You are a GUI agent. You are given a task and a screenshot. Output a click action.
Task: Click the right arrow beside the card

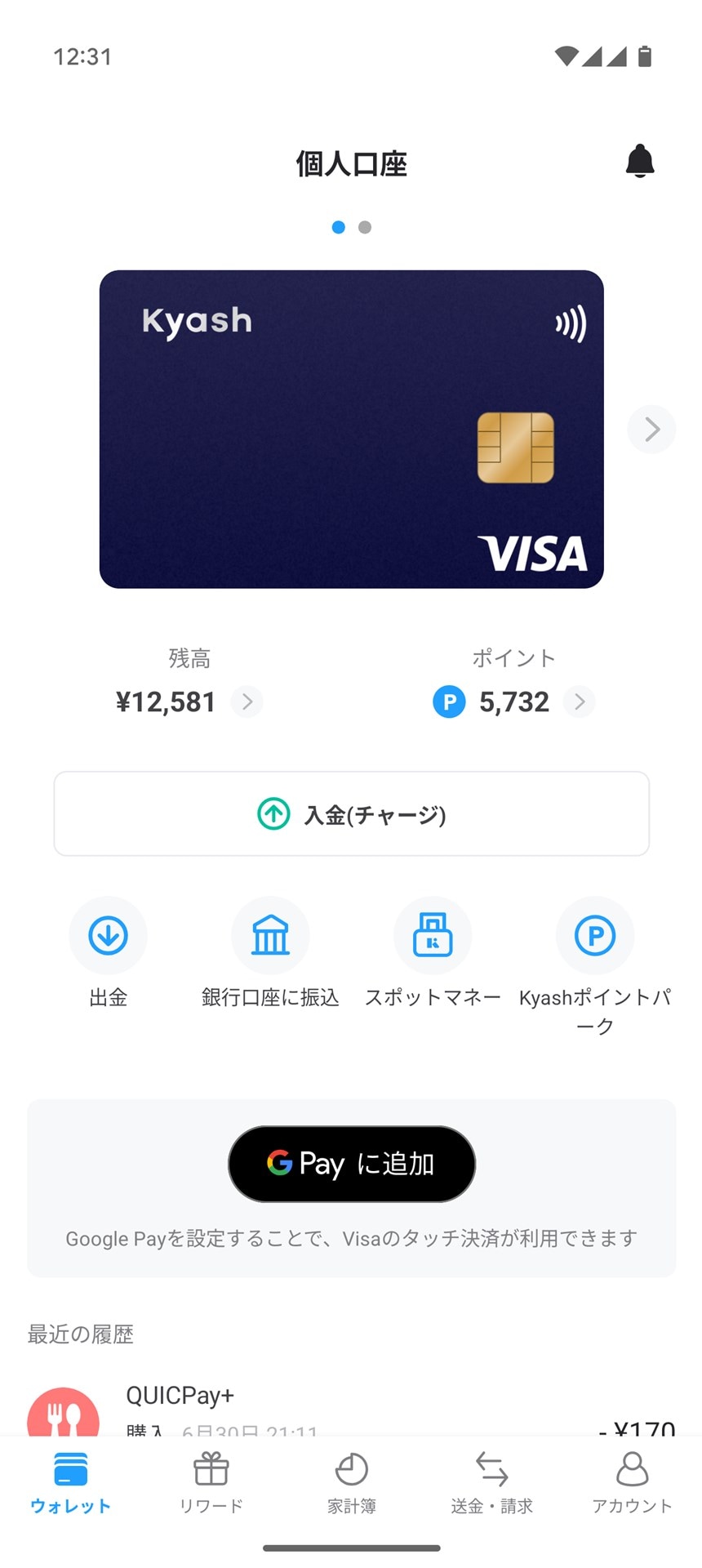(x=651, y=429)
